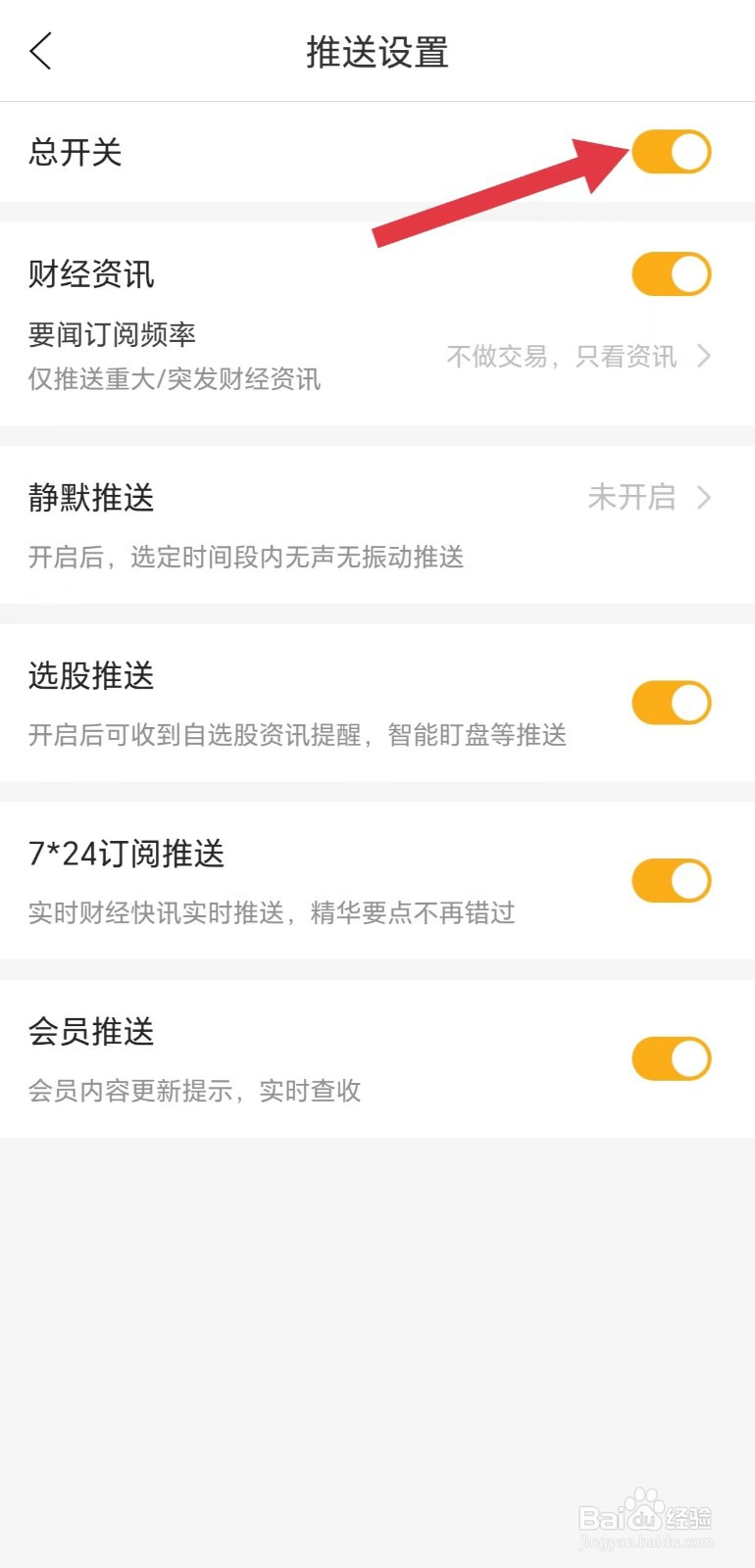Turn off the 总开关 master switch
The width and height of the screenshot is (755, 1568).
671,152
